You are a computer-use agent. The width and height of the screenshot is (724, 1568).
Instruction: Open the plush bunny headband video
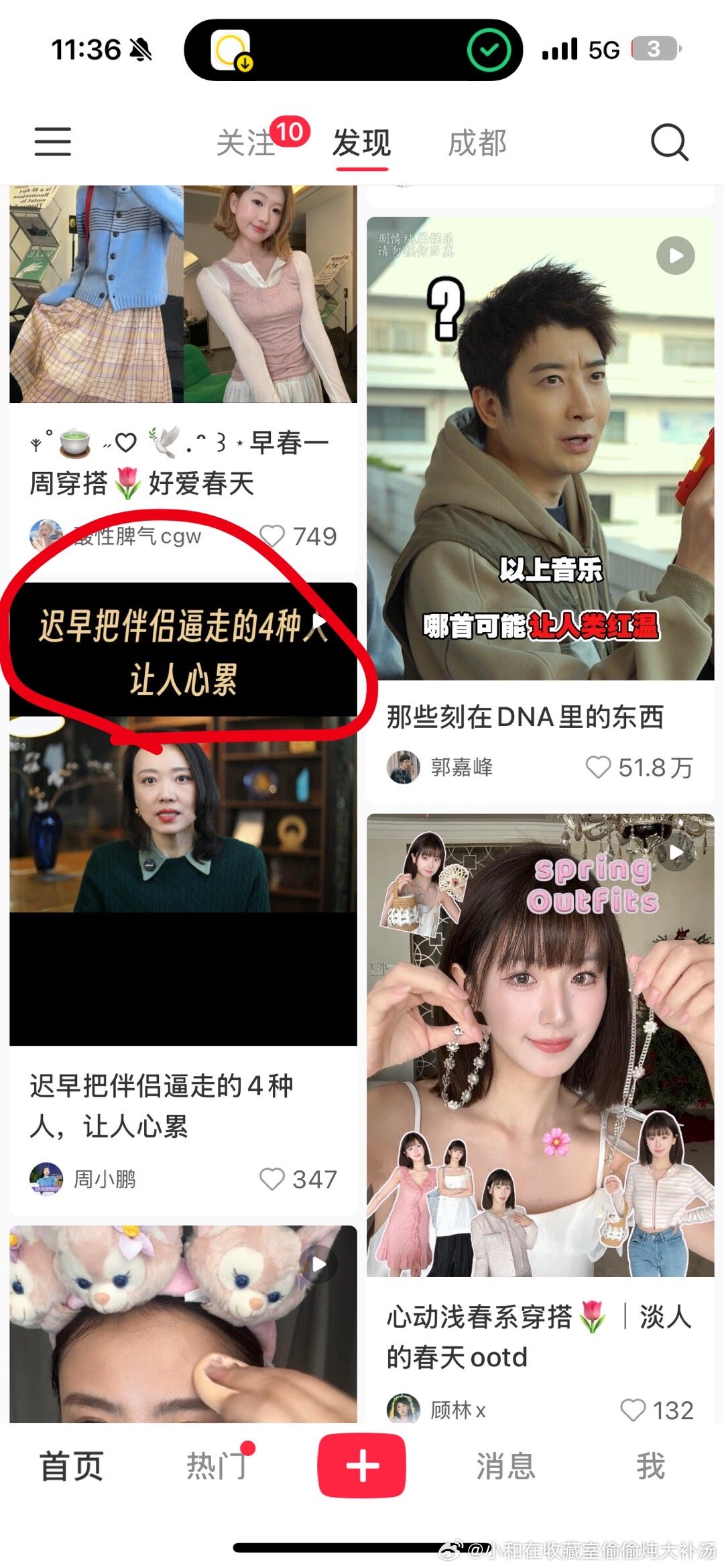tap(183, 1324)
